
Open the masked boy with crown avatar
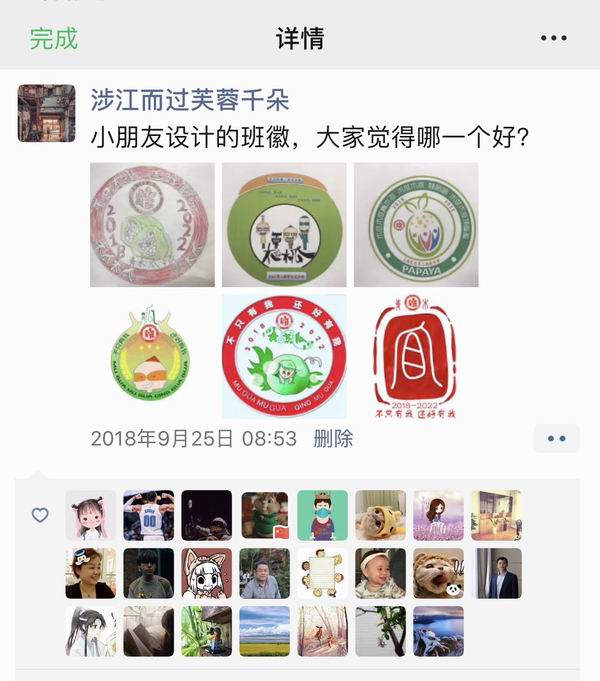(323, 516)
